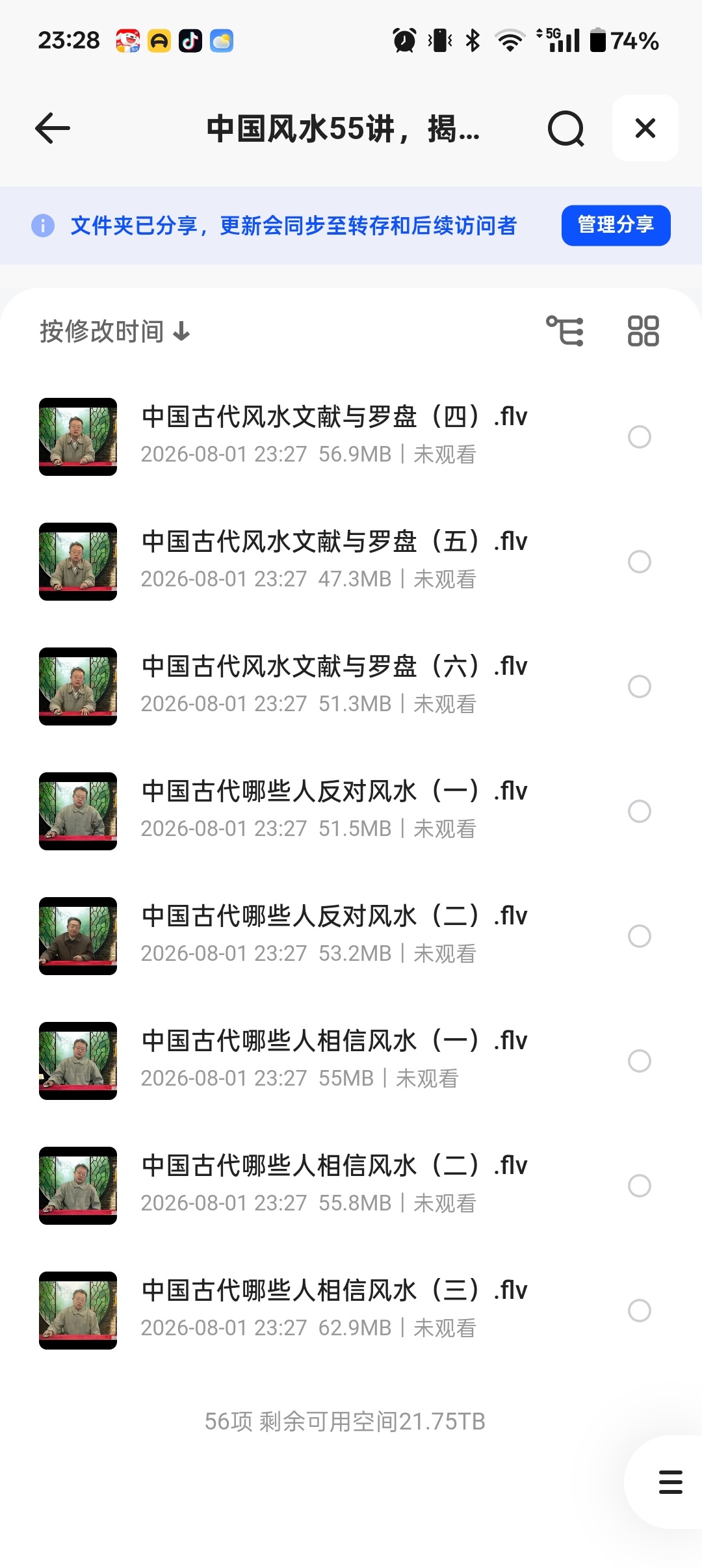Image resolution: width=702 pixels, height=1568 pixels.
Task: Select 中国古代风水文献与罗盘（五）.flv checkbox
Action: coord(640,562)
